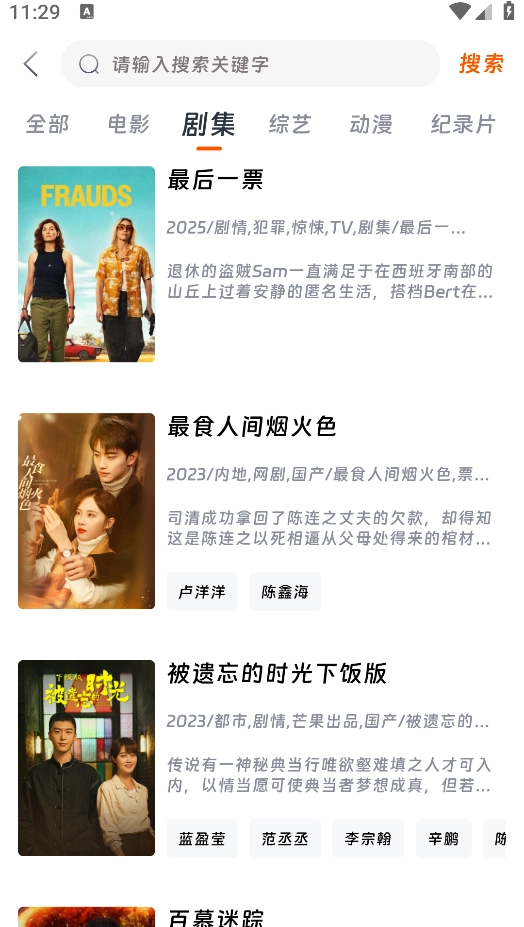The height and width of the screenshot is (927, 524).
Task: Tap the orange 搜索 button
Action: coord(481,64)
